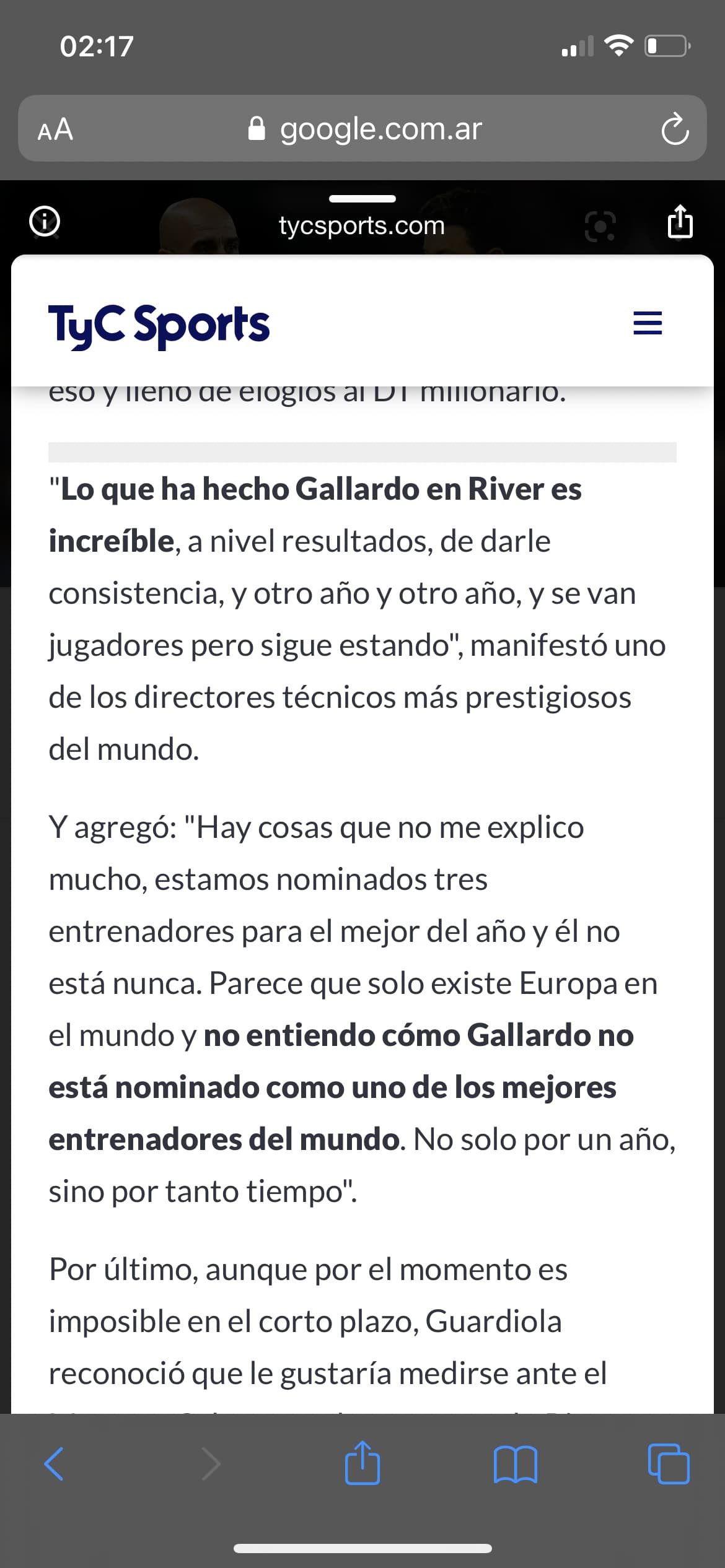725x1568 pixels.
Task: Launch the lens visual search icon
Action: point(600,226)
